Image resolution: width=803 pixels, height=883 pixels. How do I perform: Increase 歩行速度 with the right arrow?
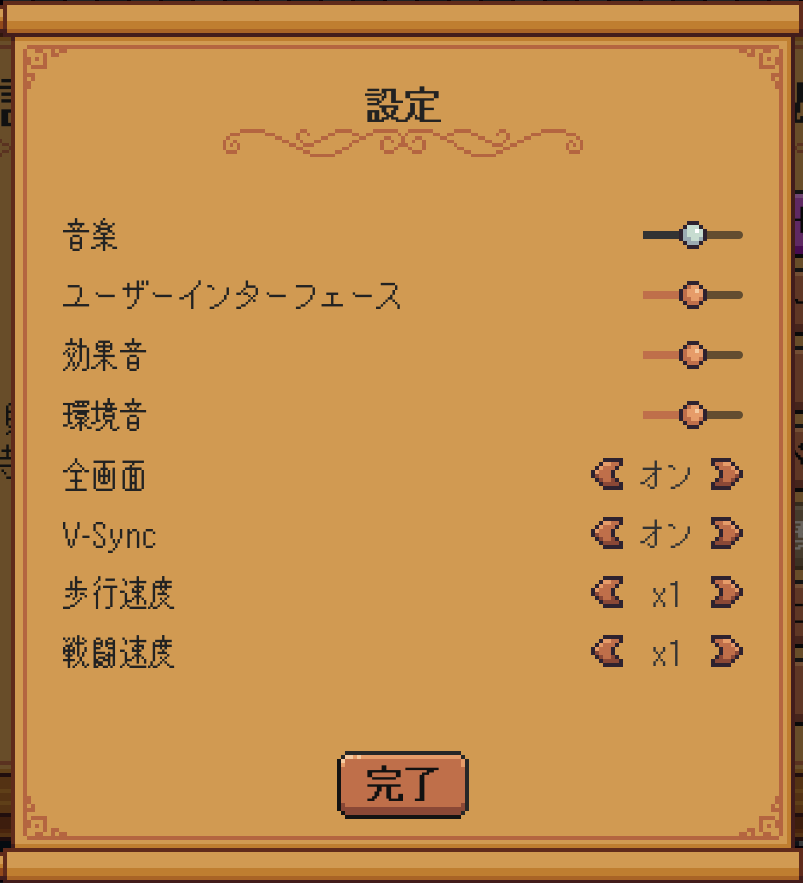(x=726, y=593)
